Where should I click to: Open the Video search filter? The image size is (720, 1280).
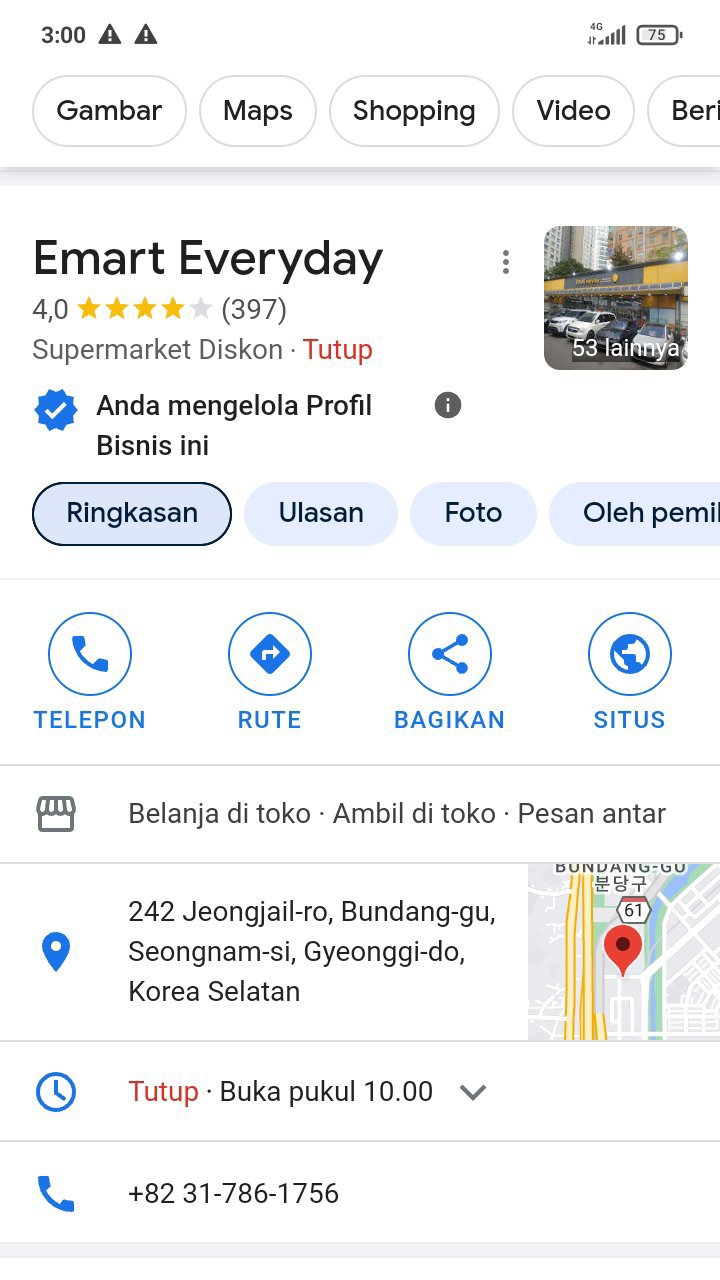(573, 111)
